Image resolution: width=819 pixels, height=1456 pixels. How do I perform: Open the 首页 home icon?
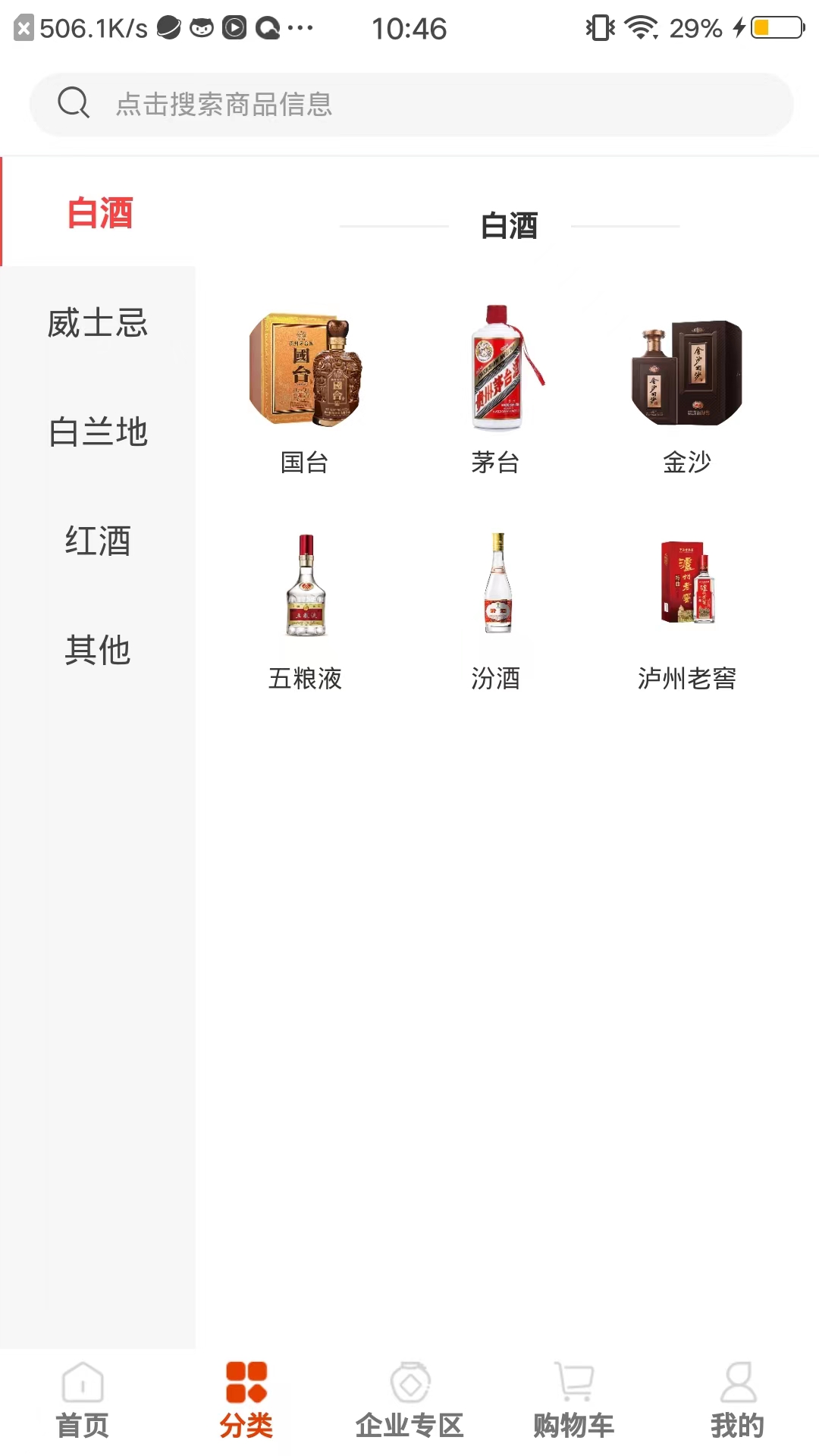point(81,1393)
